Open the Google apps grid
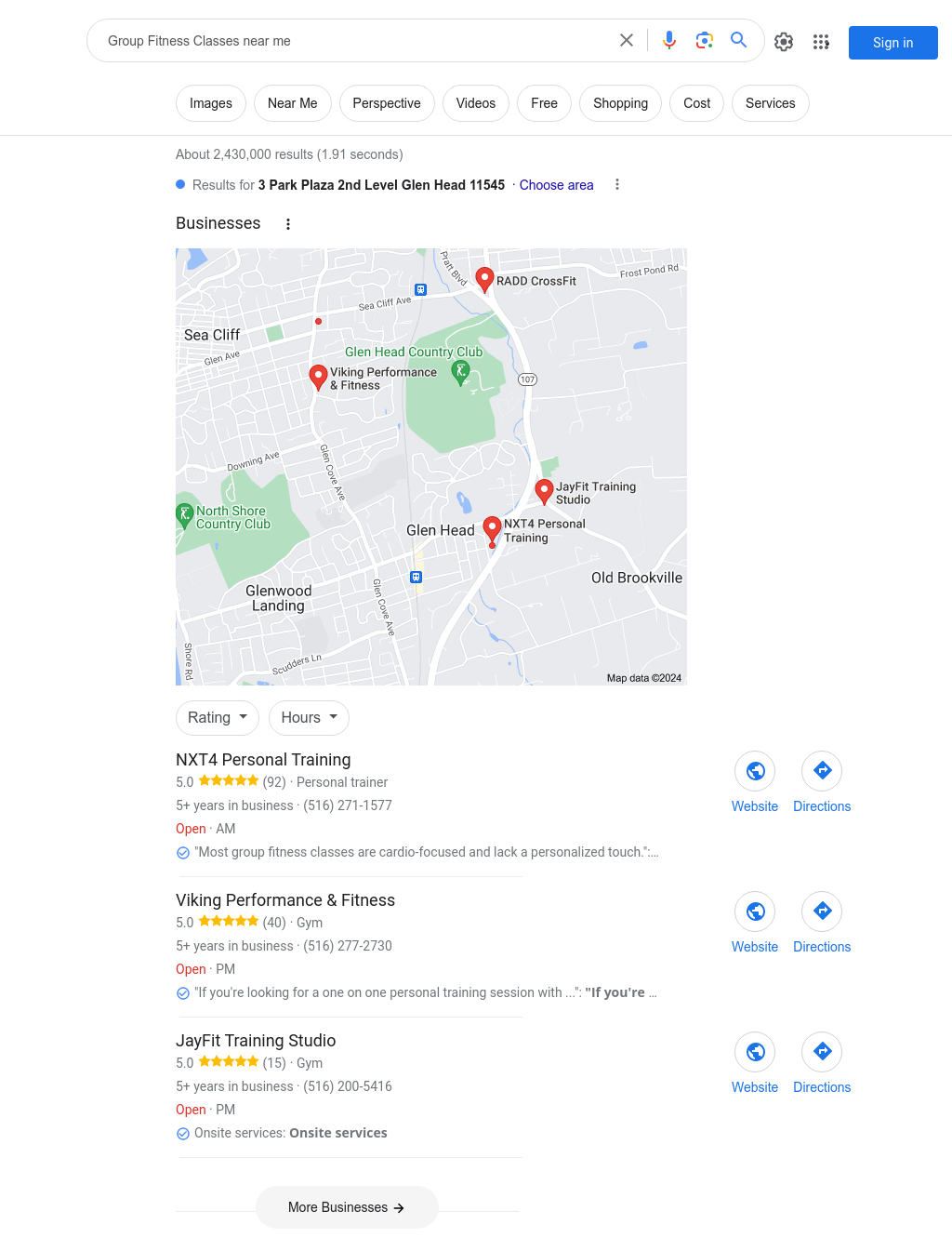This screenshot has width=952, height=1251. (821, 42)
